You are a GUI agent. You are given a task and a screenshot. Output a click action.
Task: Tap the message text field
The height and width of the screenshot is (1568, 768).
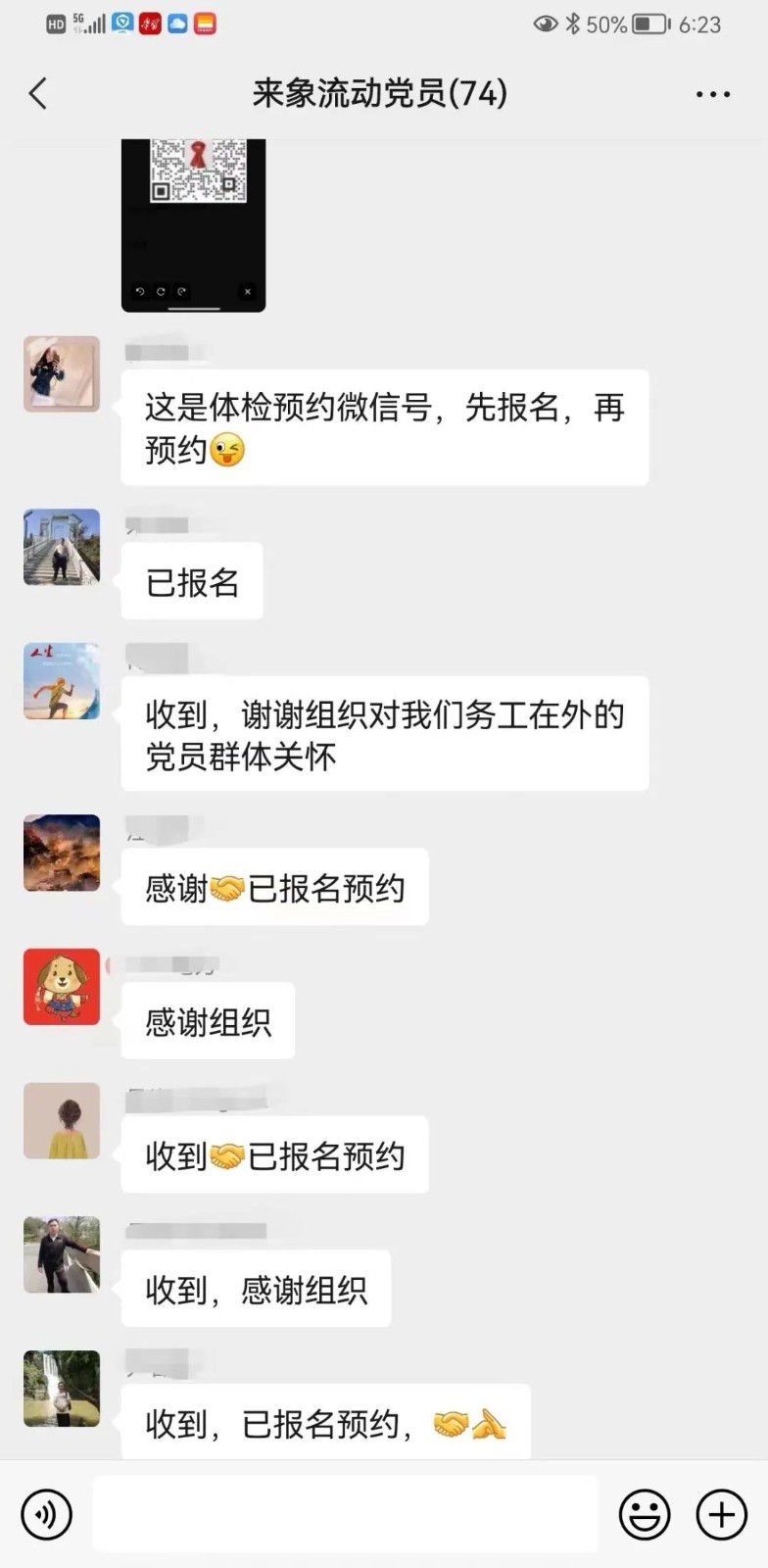pyautogui.click(x=345, y=1514)
